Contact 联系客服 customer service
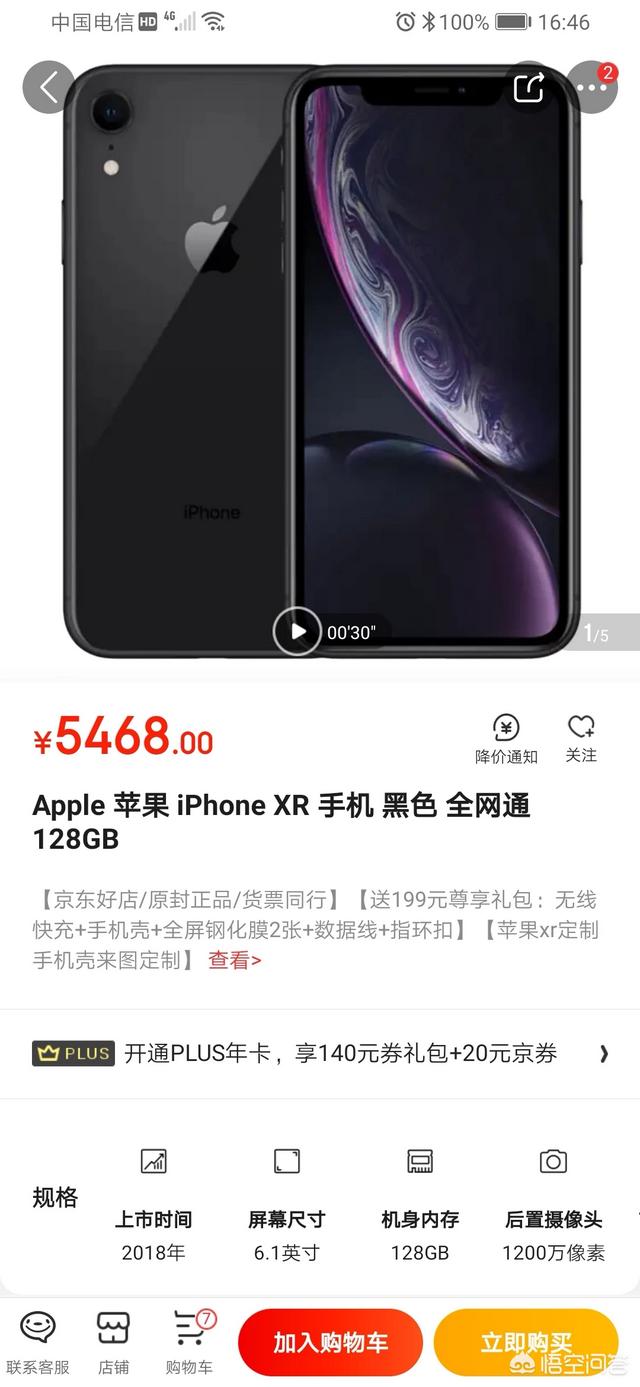The height and width of the screenshot is (1387, 640). (38, 1342)
